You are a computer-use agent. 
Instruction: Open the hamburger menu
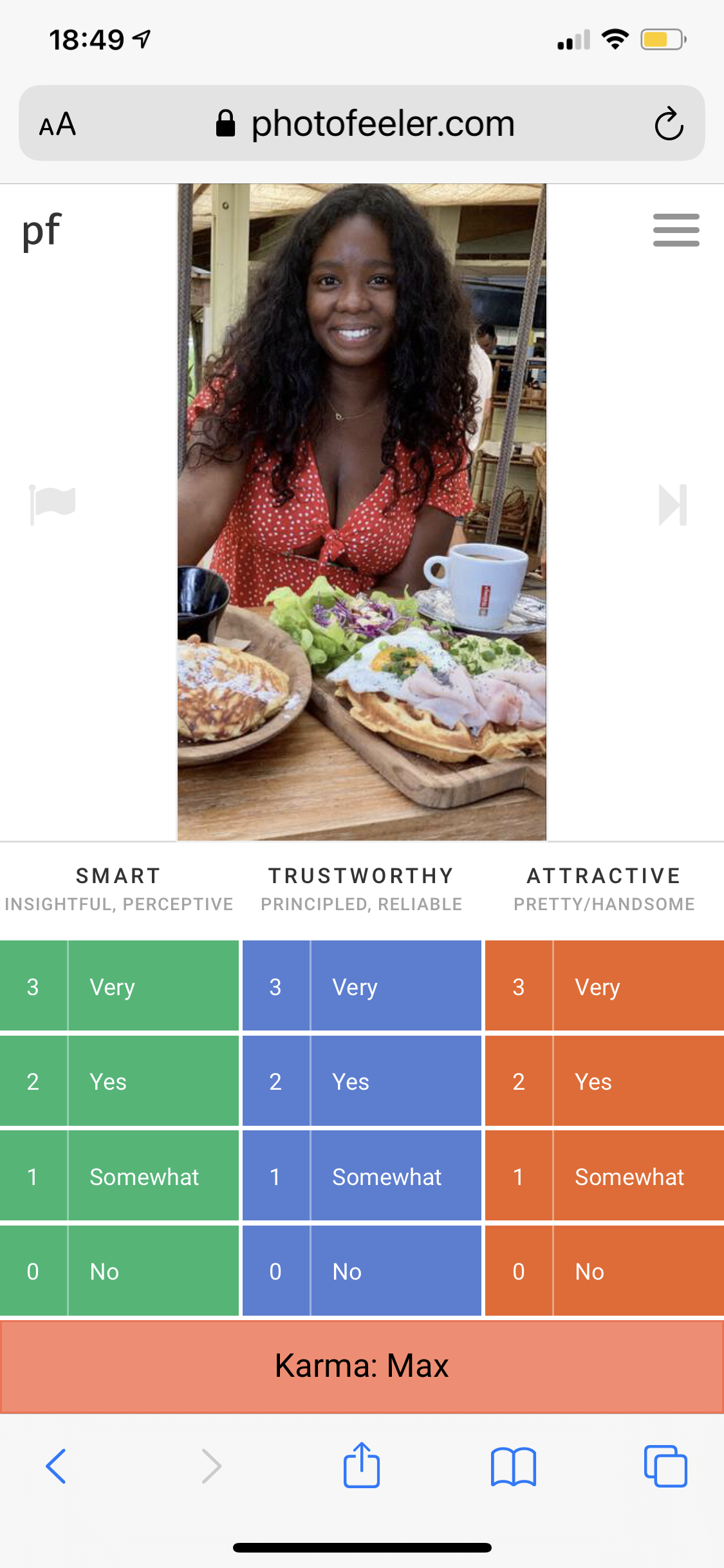pyautogui.click(x=676, y=230)
